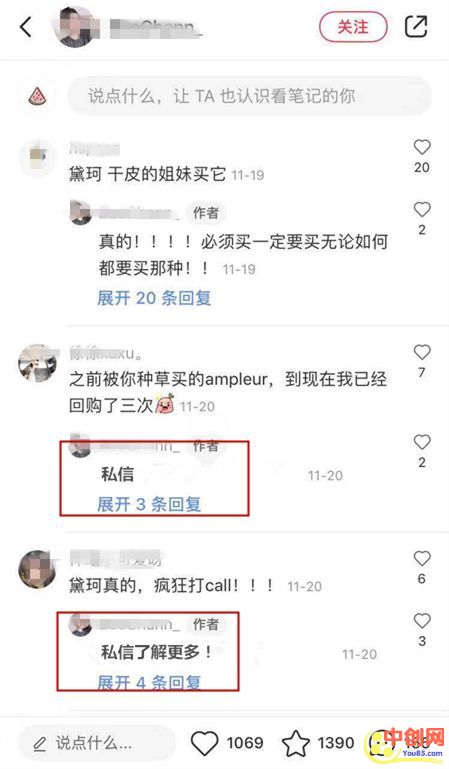Like the comment 黛珂真的,疯狂打call
Image resolution: width=449 pixels, height=769 pixels.
point(422,559)
